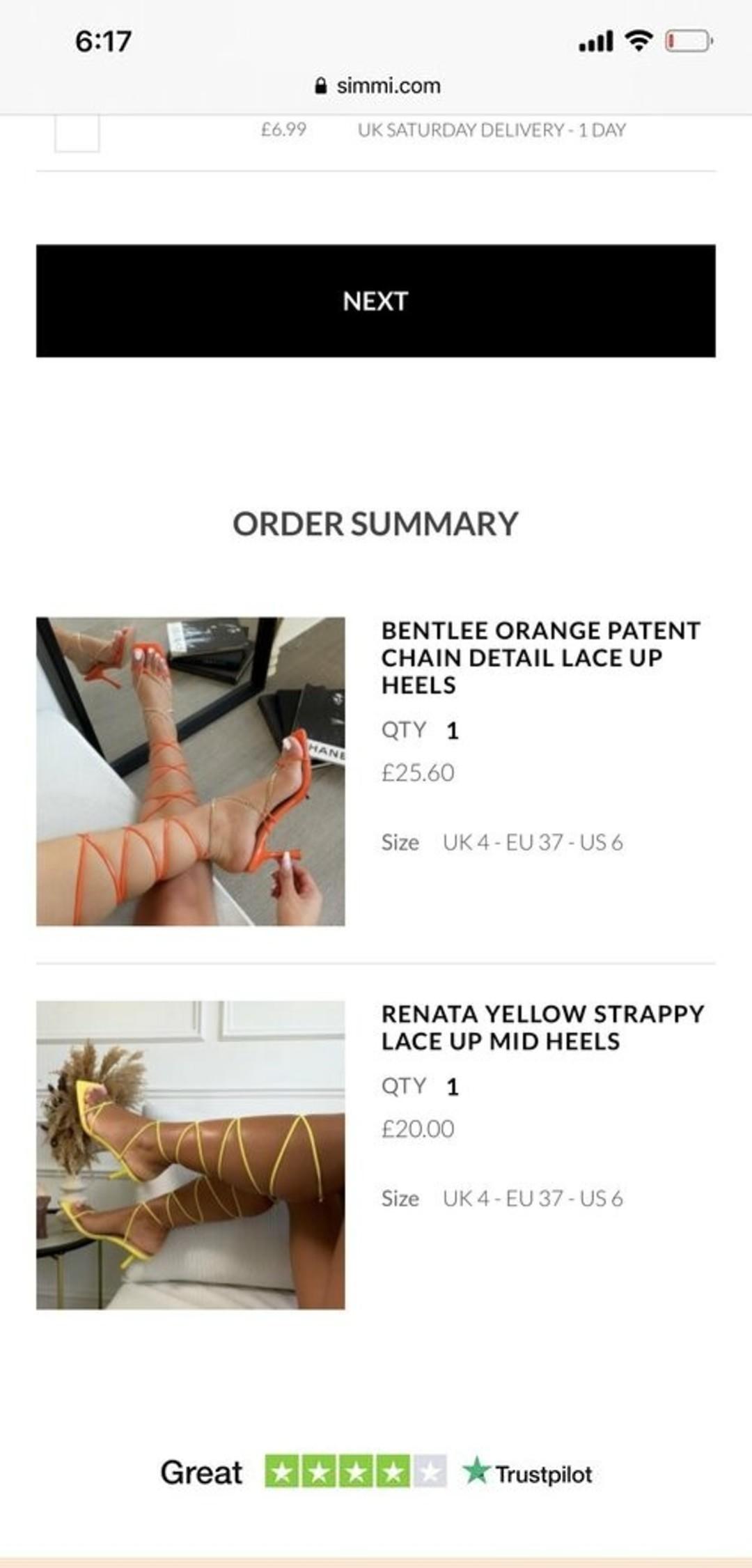The height and width of the screenshot is (1568, 752).
Task: Tap the NEXT button
Action: [x=375, y=301]
